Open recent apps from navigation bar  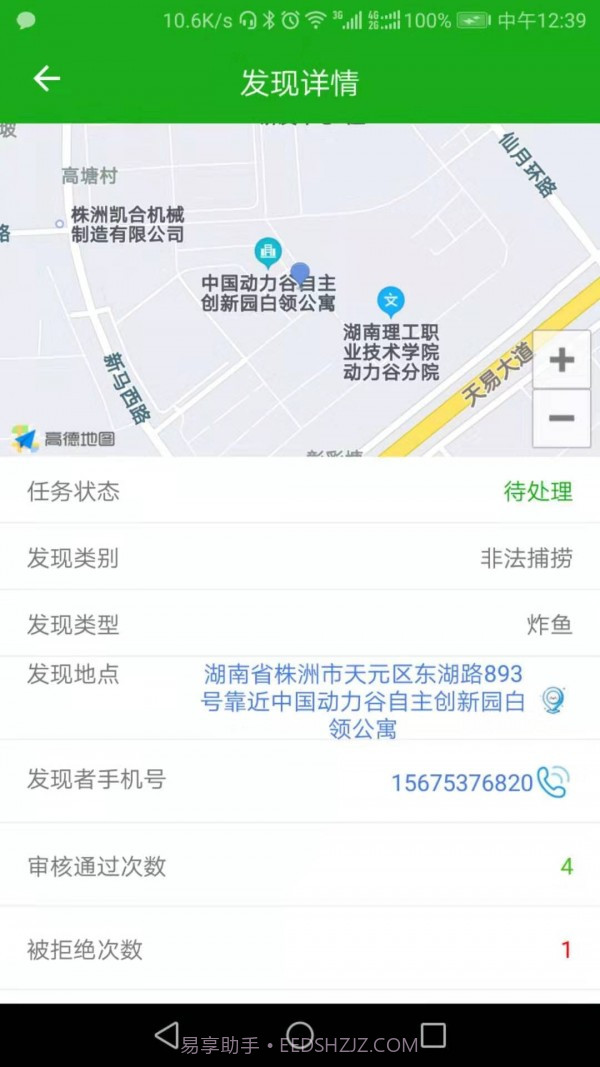tap(433, 1035)
